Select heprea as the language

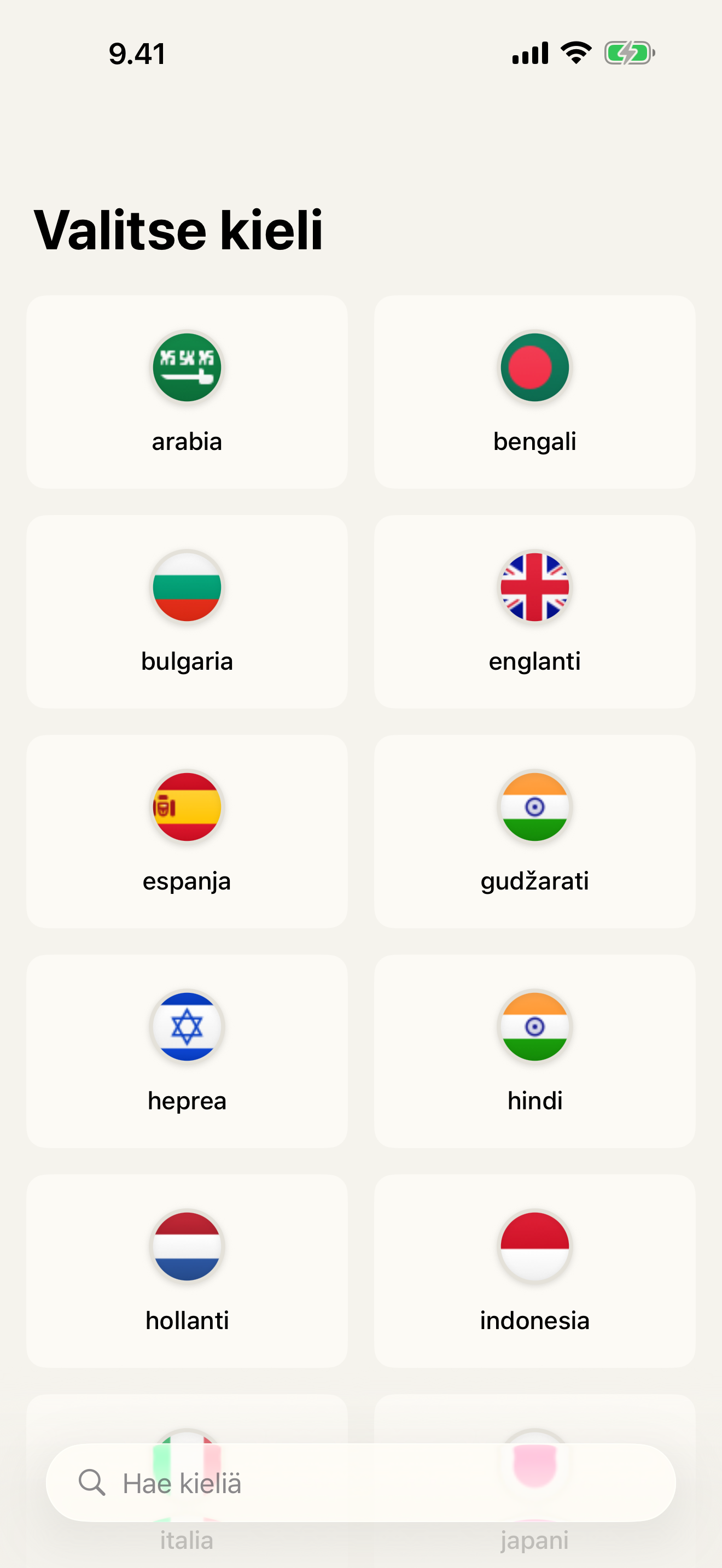pyautogui.click(x=187, y=1051)
